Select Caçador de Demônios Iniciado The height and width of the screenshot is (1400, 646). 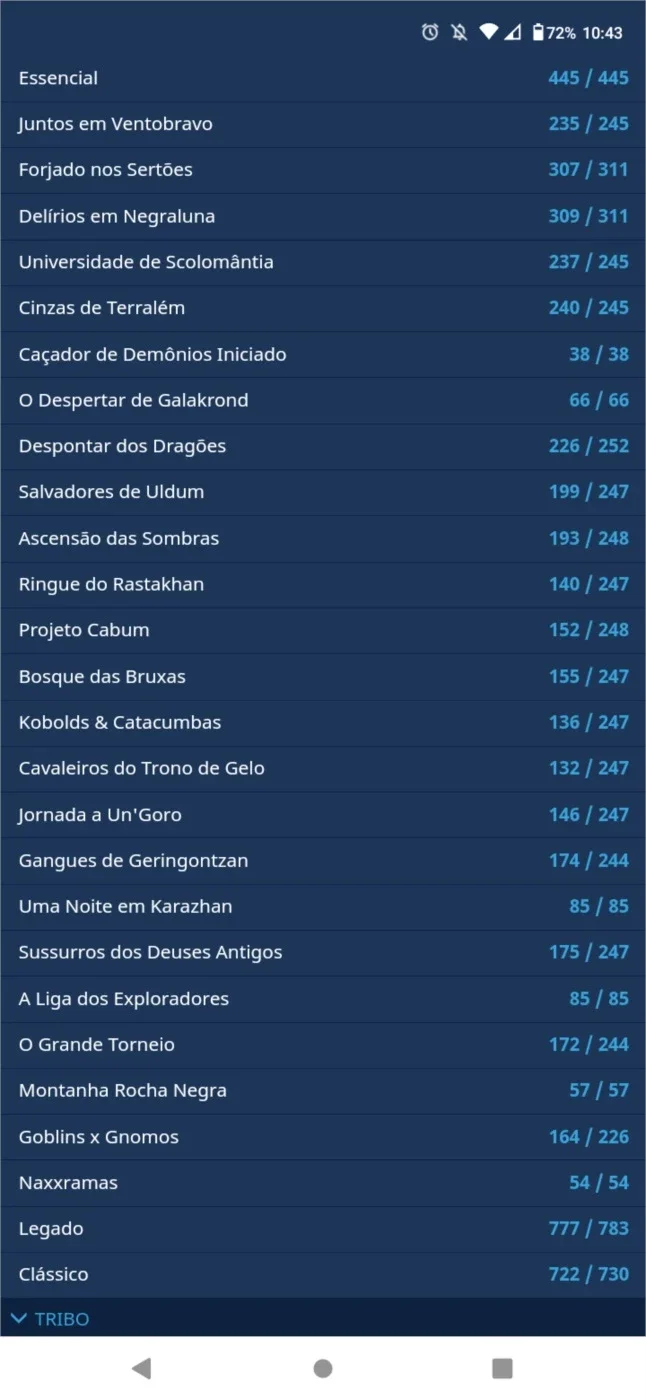[323, 354]
